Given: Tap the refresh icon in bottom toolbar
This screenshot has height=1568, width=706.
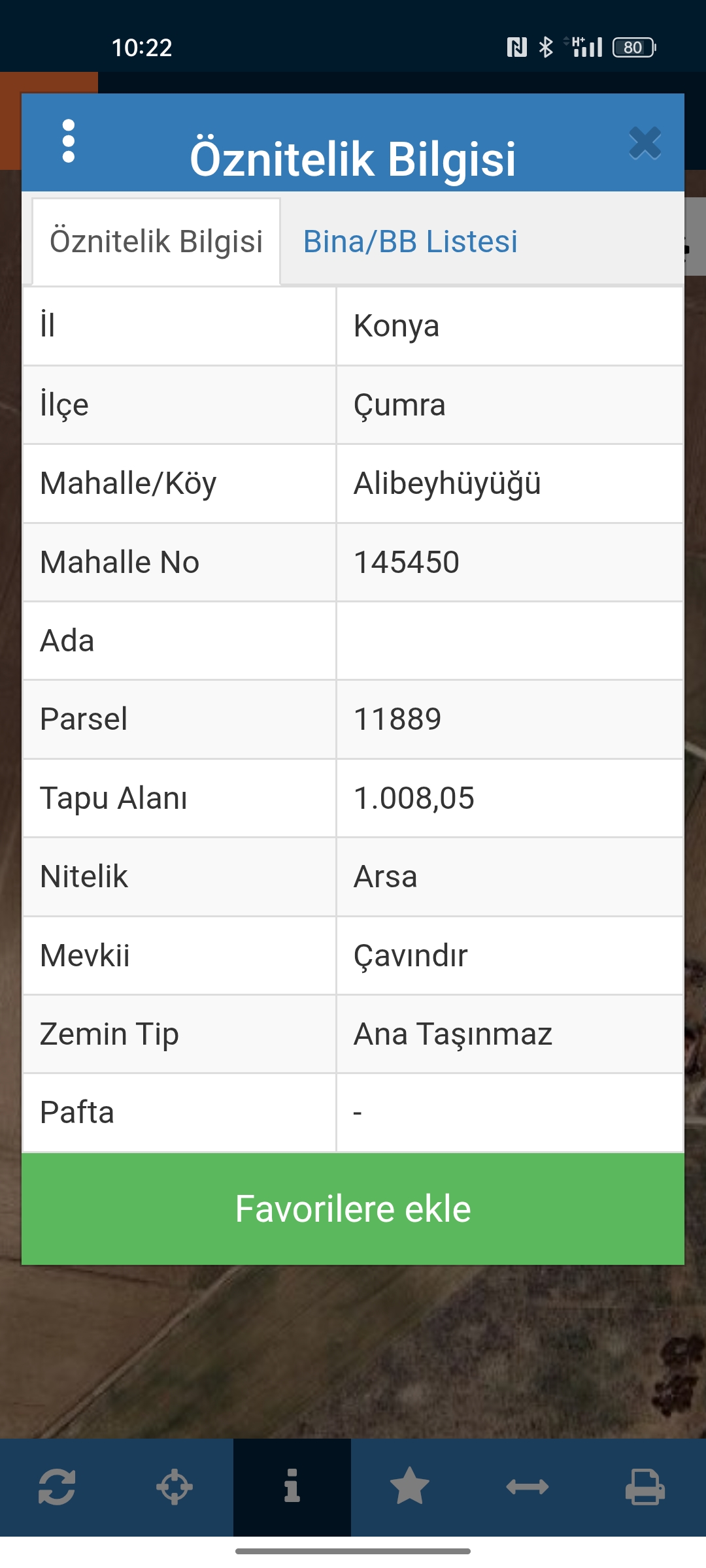Looking at the screenshot, I should point(57,1488).
